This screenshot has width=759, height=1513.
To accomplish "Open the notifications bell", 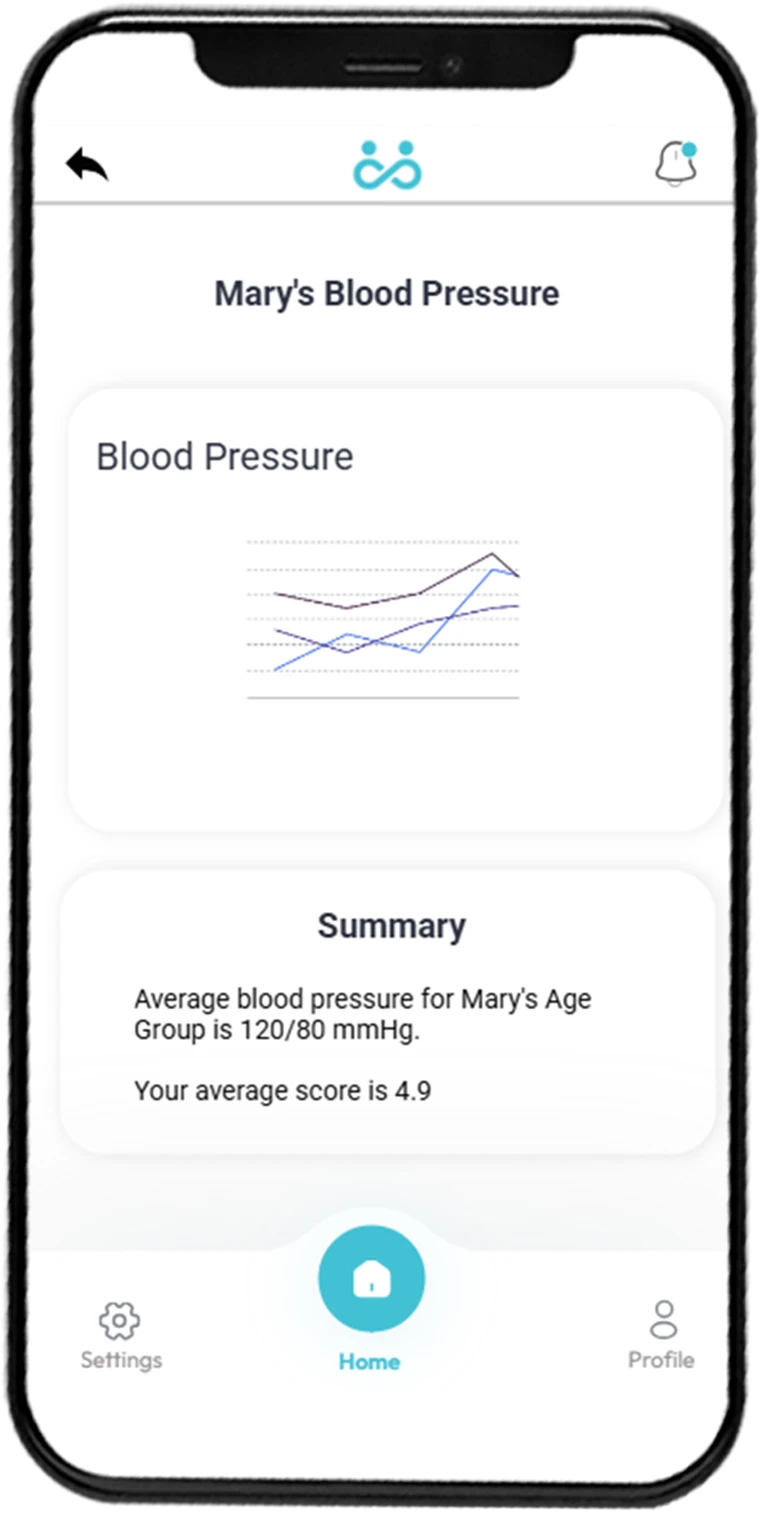I will 675,164.
